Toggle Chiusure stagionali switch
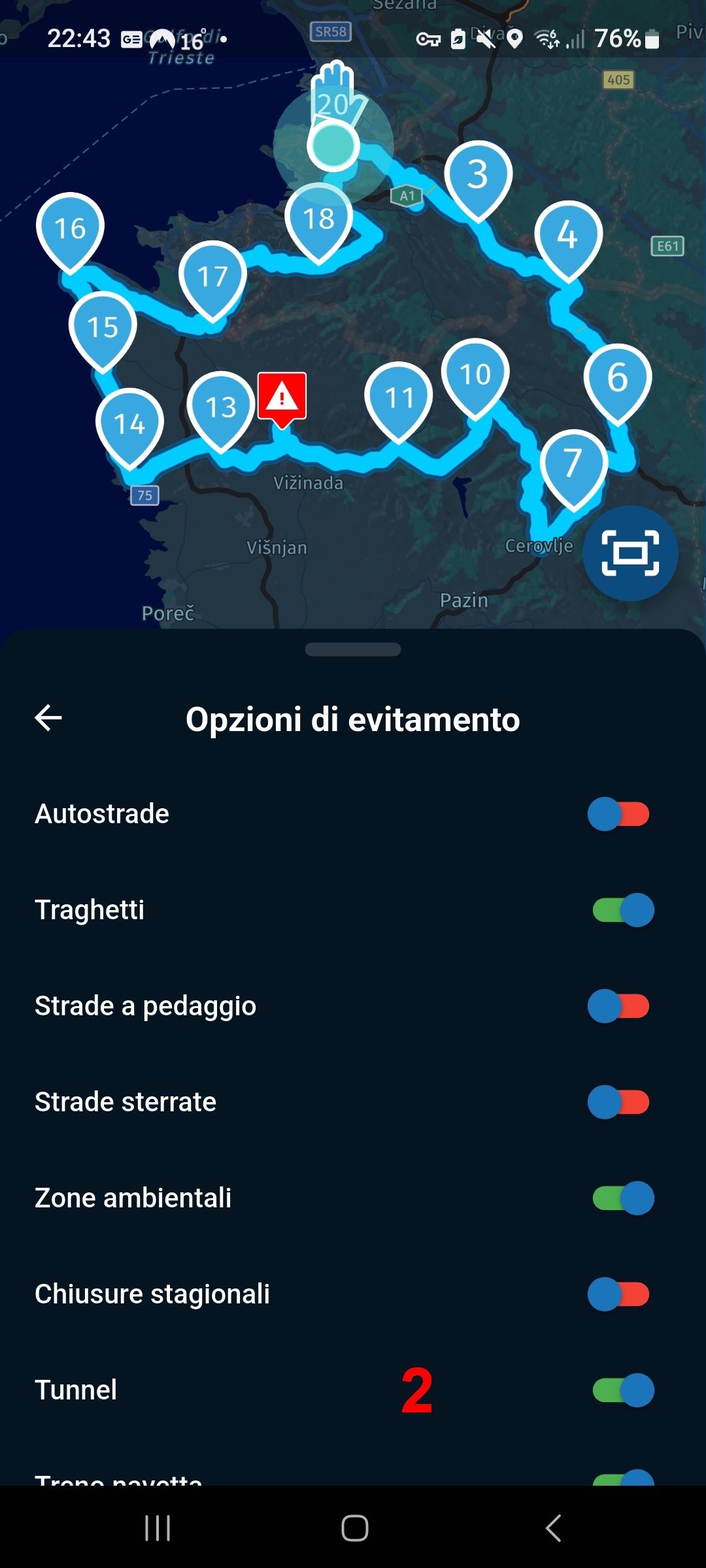 click(618, 1294)
